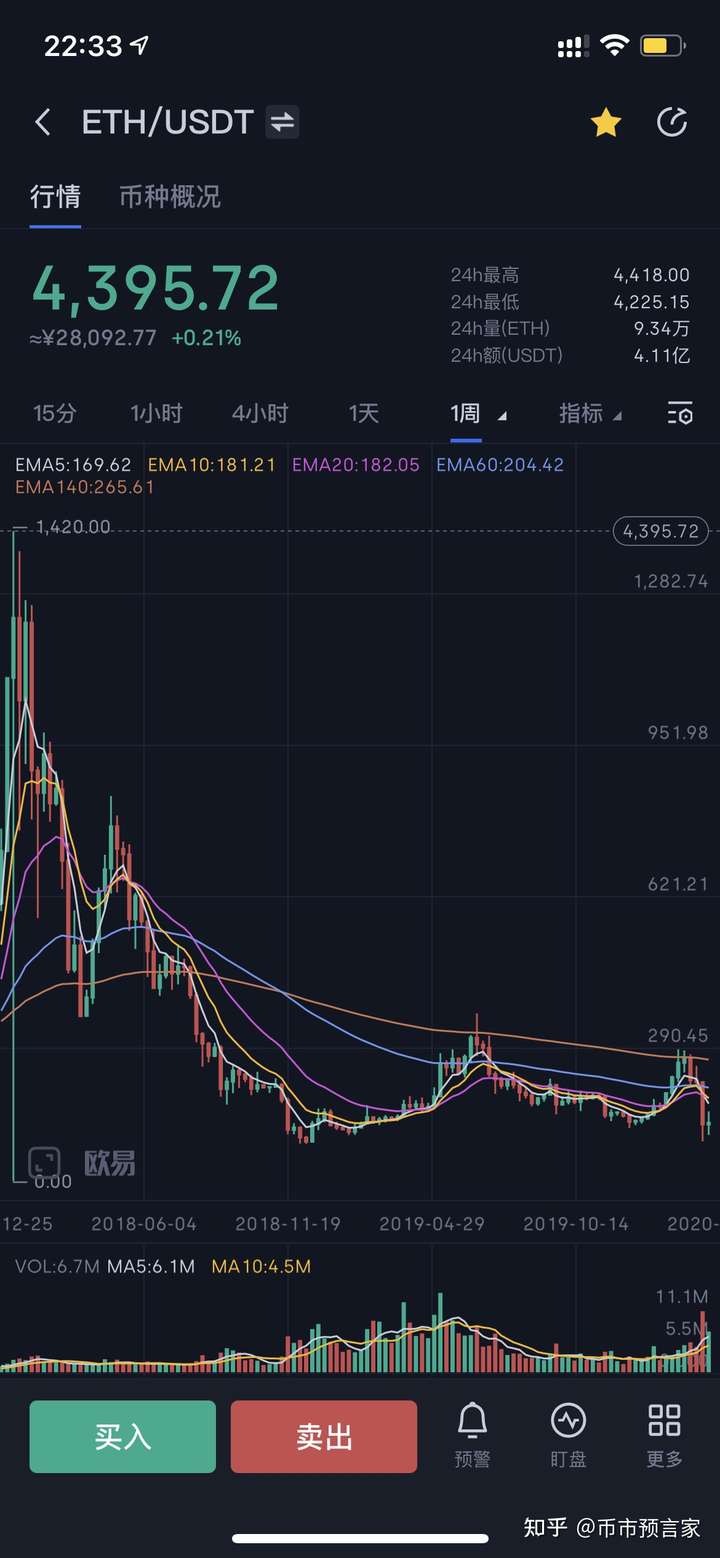Select the 4小时 chart interval
Viewport: 720px width, 1558px height.
tap(260, 413)
